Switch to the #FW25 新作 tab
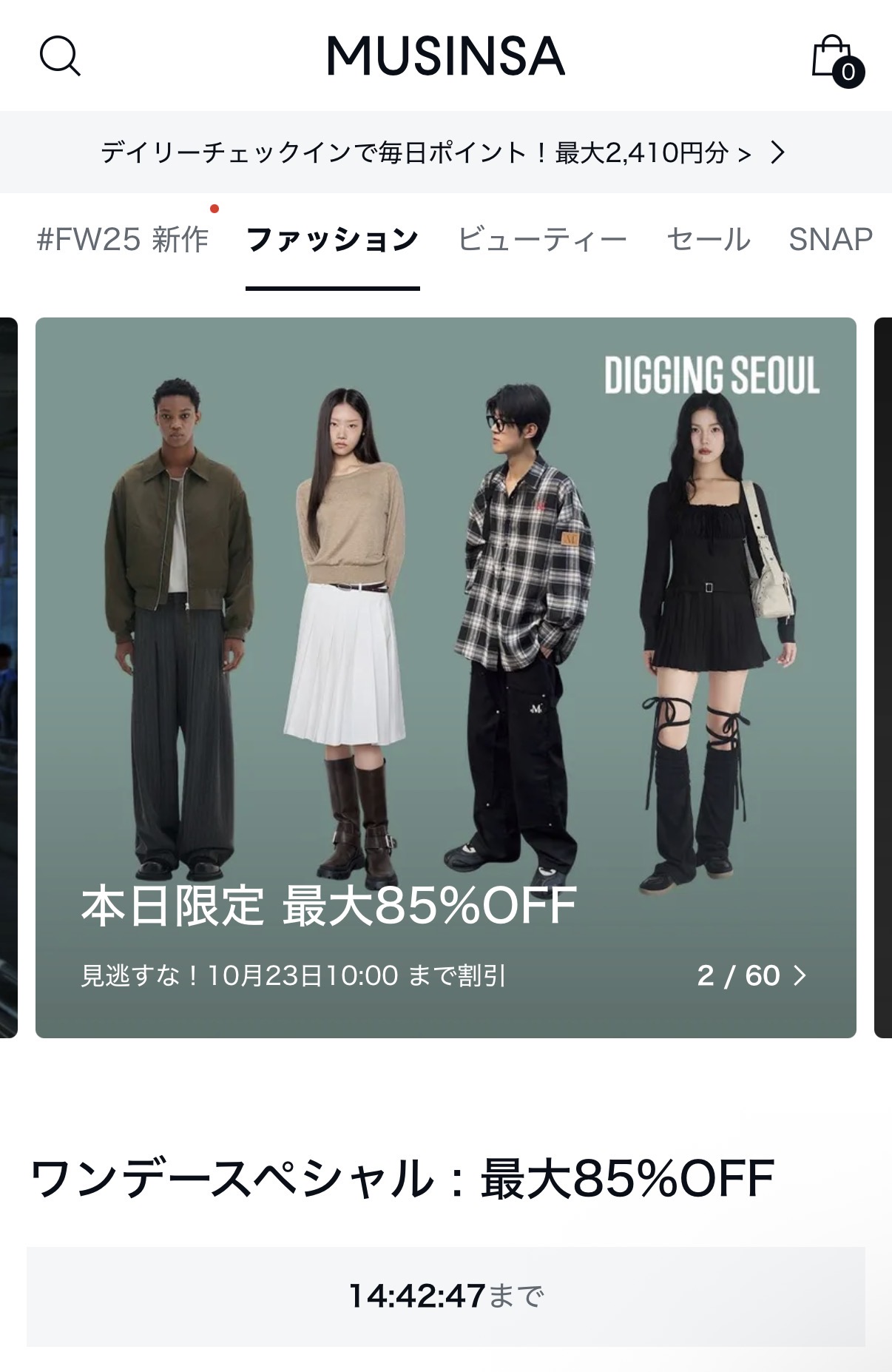Screen dimensions: 892x1372 tap(123, 240)
